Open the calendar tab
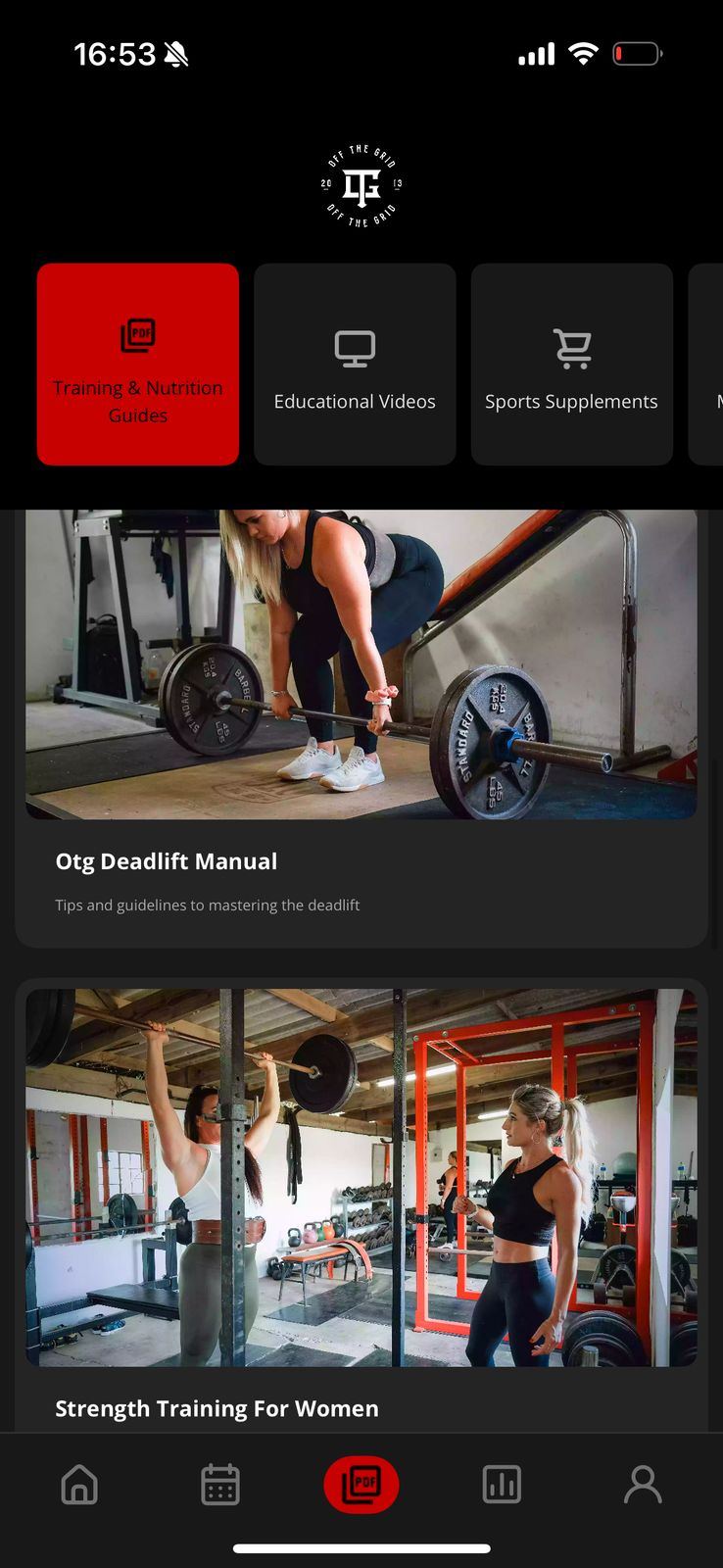This screenshot has width=723, height=1568. (220, 1485)
